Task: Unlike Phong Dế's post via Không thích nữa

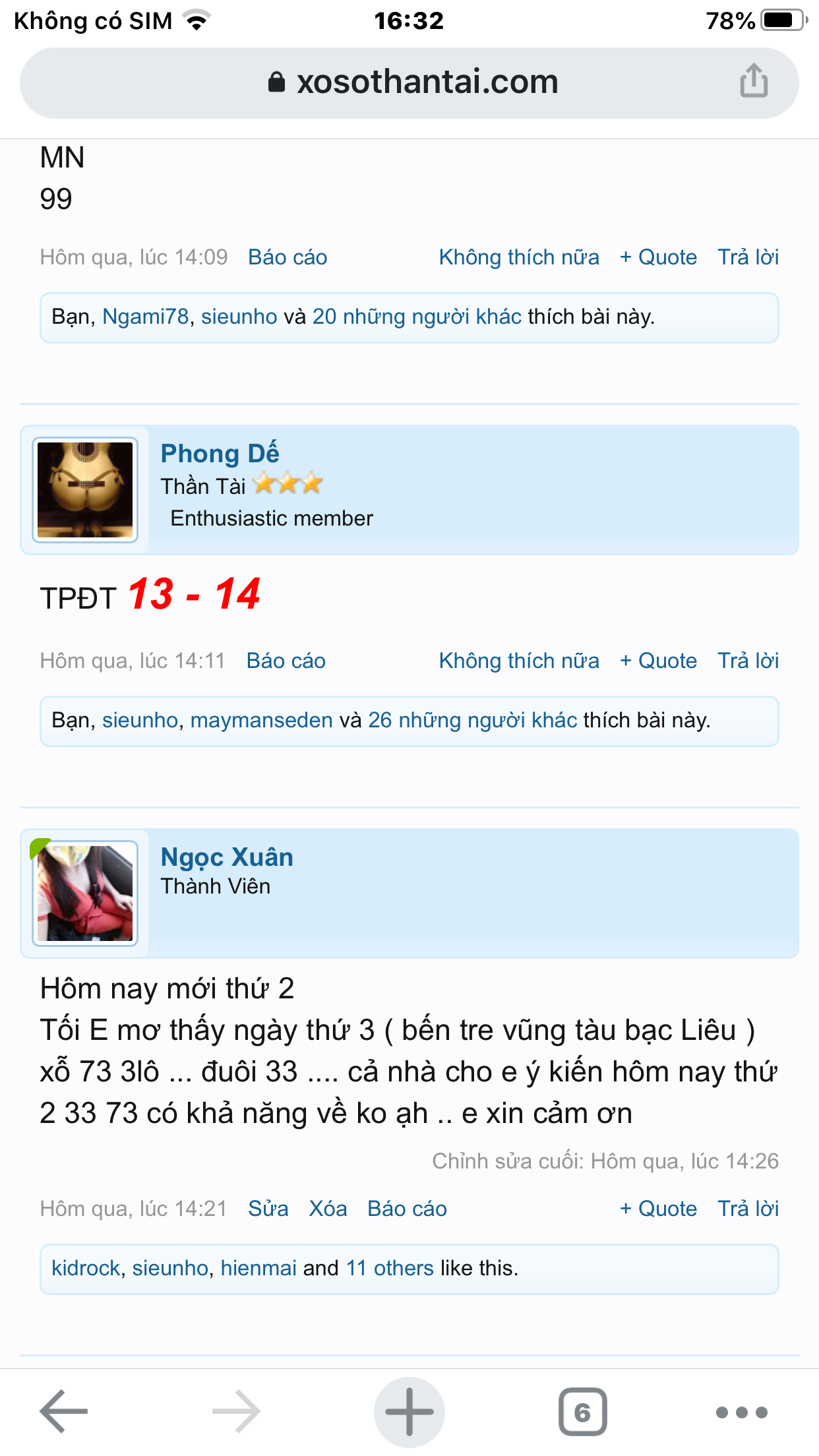Action: (519, 661)
